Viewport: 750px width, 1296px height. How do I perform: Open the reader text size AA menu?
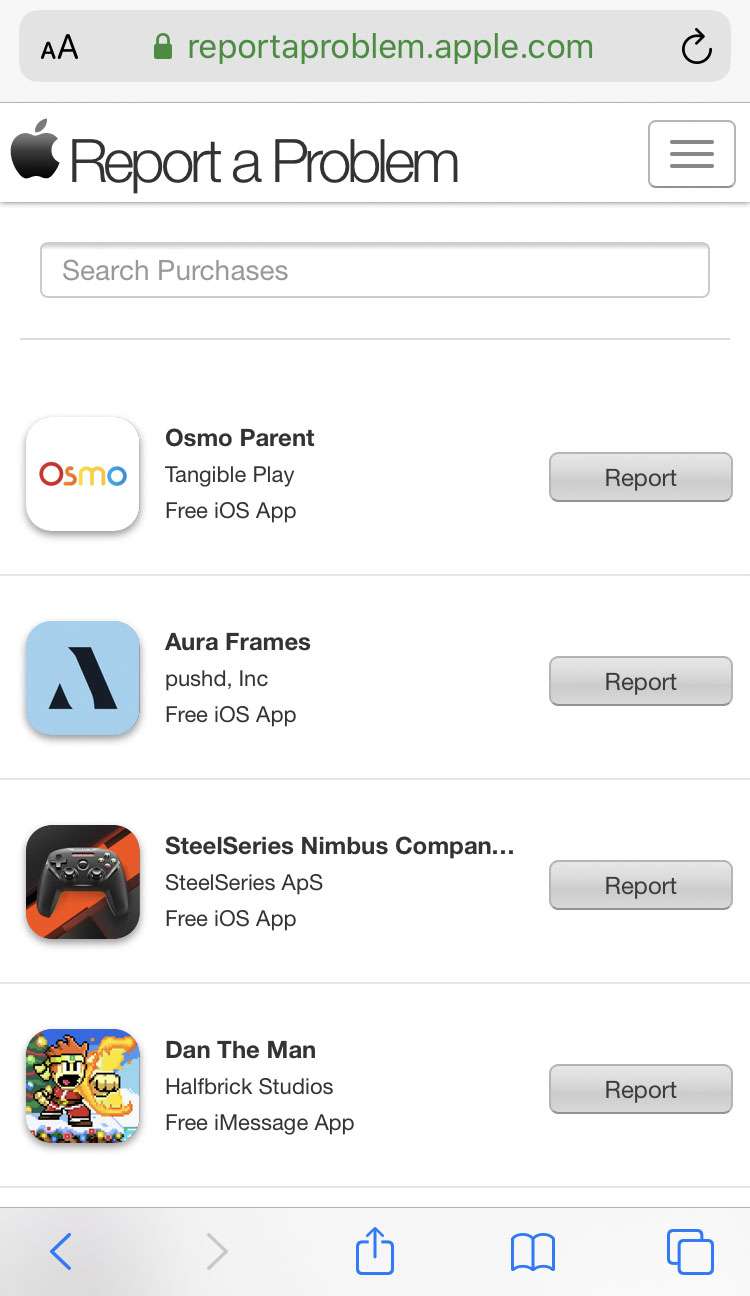click(x=59, y=47)
